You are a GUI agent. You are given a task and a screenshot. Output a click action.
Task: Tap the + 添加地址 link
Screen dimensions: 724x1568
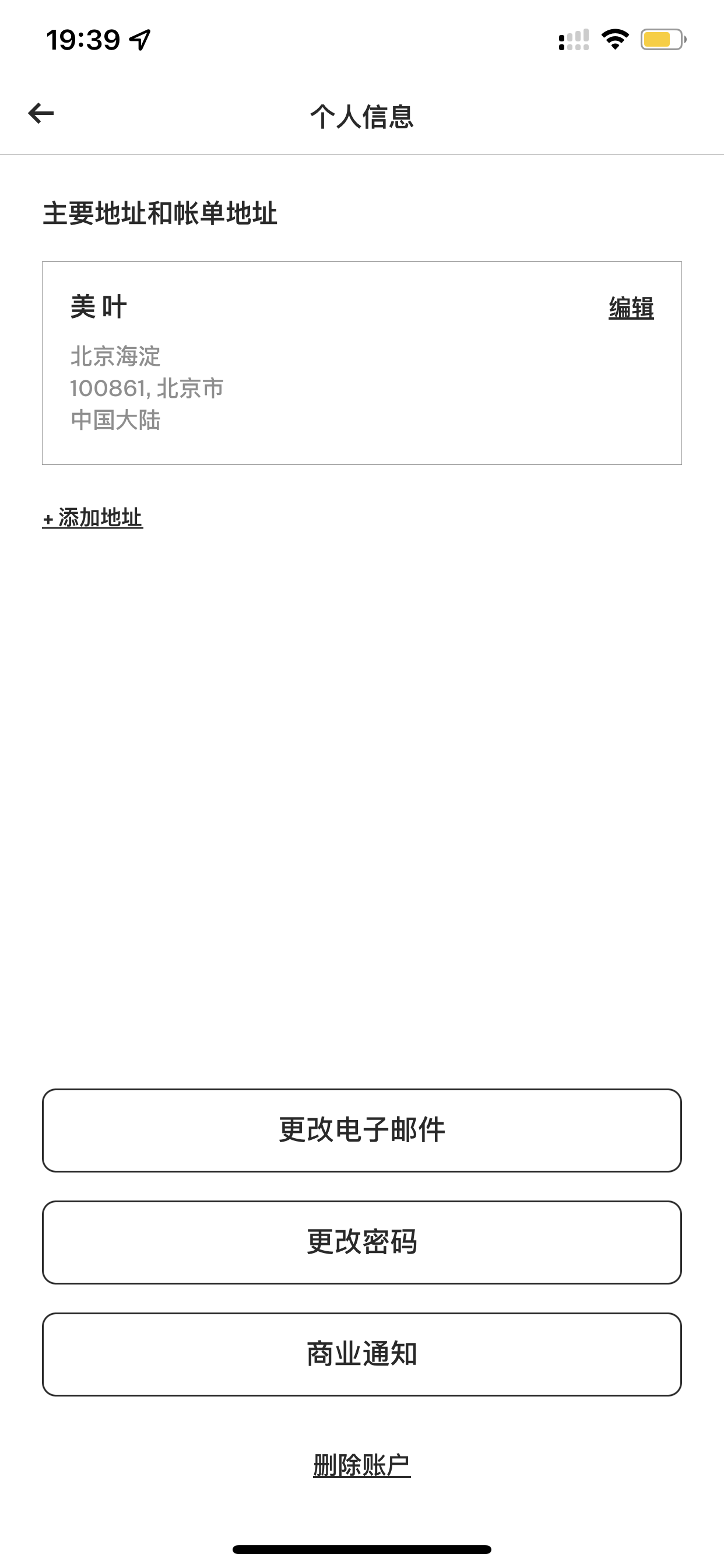93,518
